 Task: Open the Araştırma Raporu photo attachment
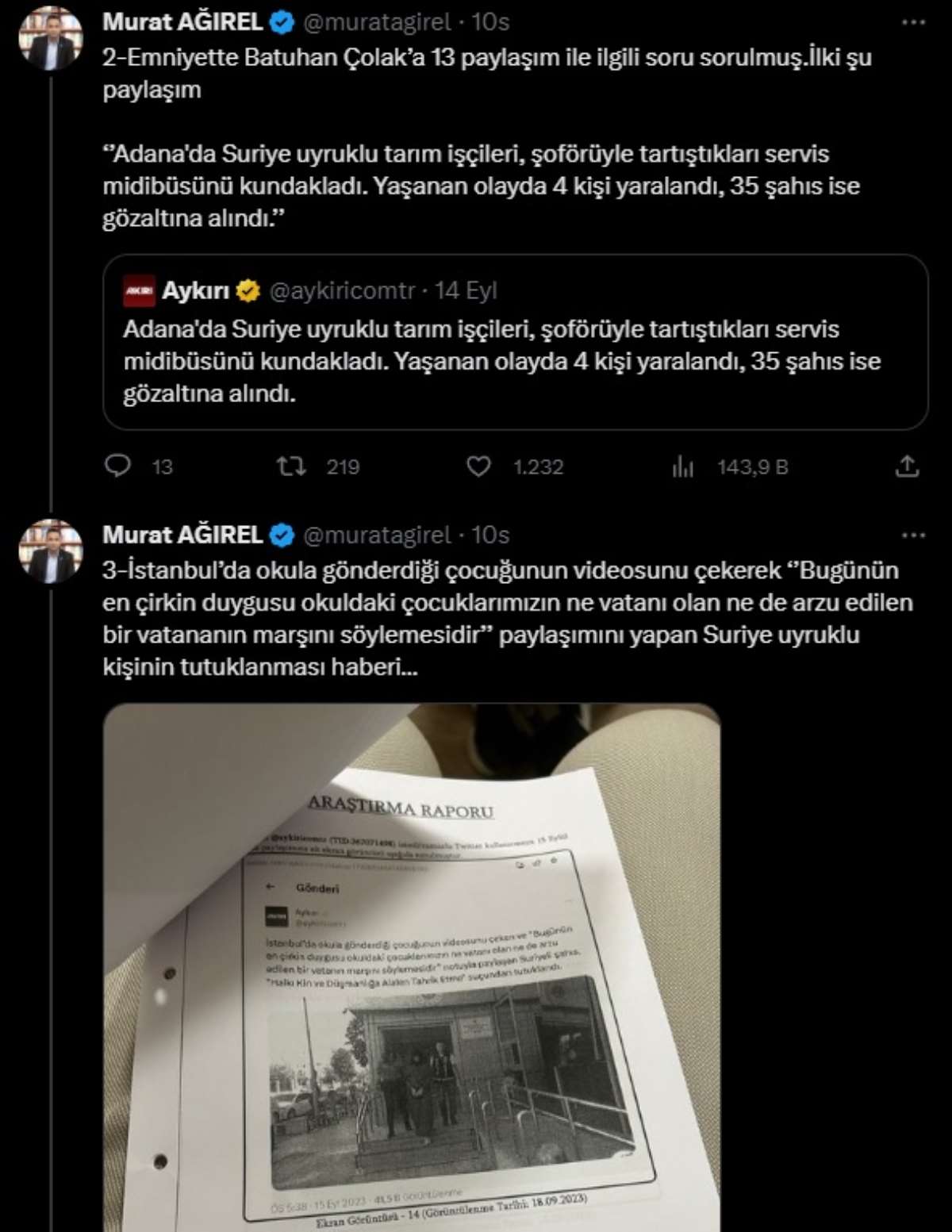pos(411,966)
